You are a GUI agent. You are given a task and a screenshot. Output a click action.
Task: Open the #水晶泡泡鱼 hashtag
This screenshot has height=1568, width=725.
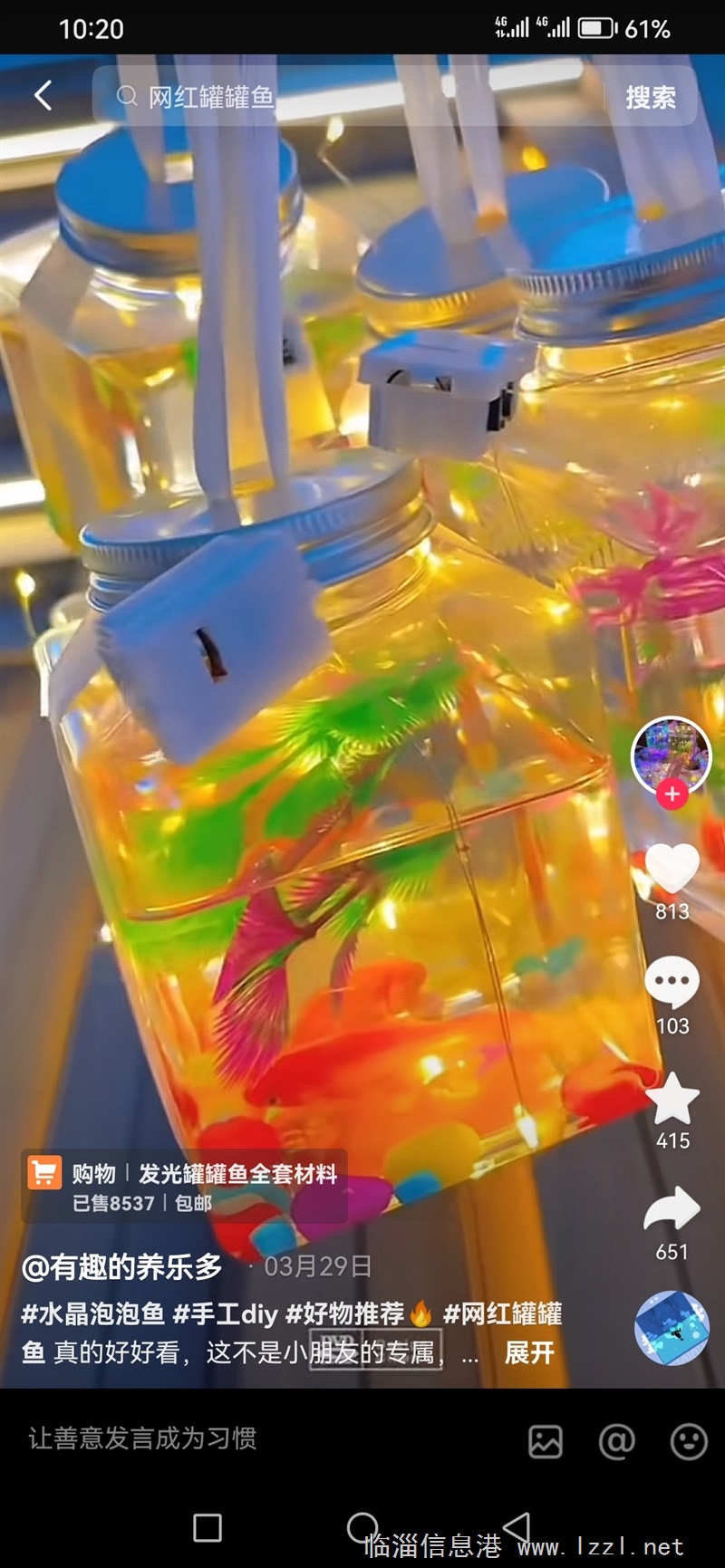point(93,1313)
